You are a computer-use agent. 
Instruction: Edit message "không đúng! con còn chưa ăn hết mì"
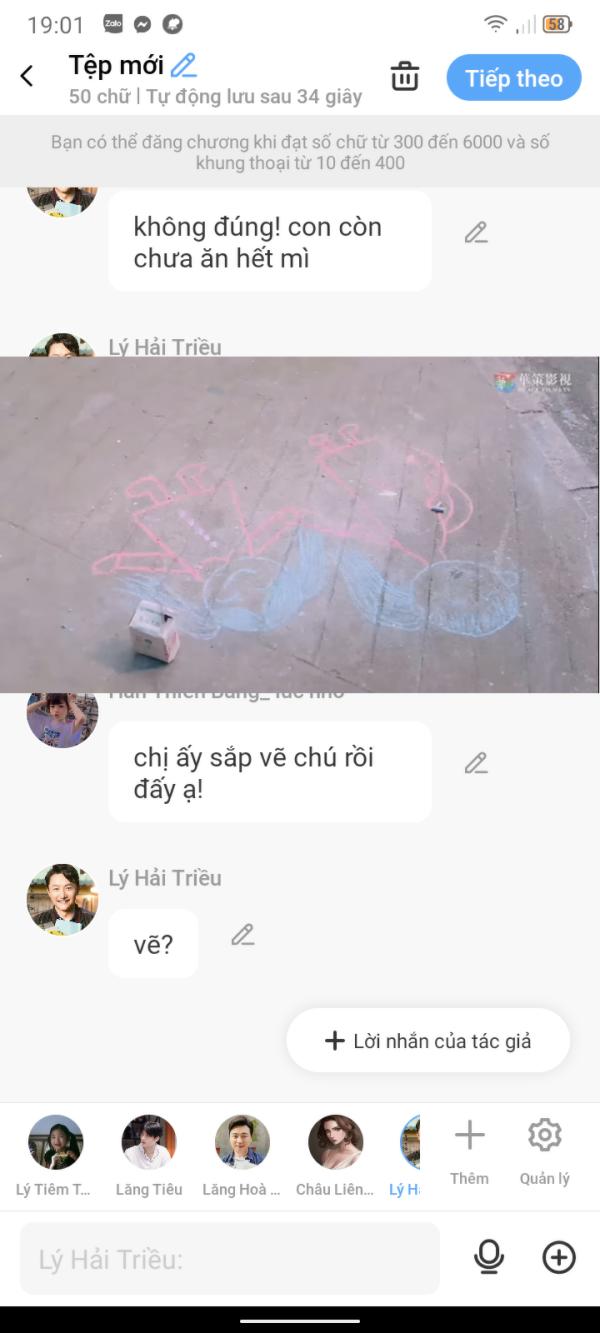point(476,233)
